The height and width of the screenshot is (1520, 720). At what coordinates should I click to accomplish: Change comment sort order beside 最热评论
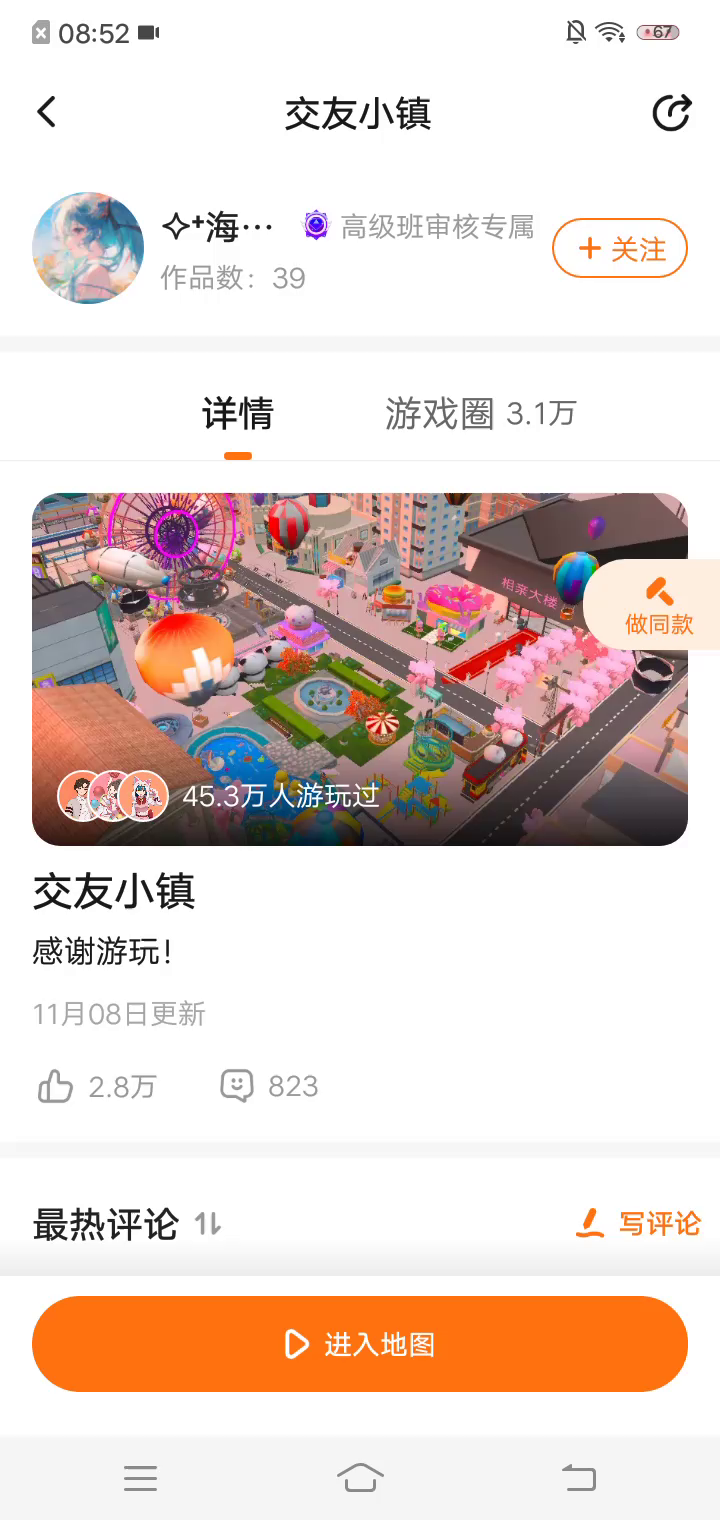[208, 1223]
